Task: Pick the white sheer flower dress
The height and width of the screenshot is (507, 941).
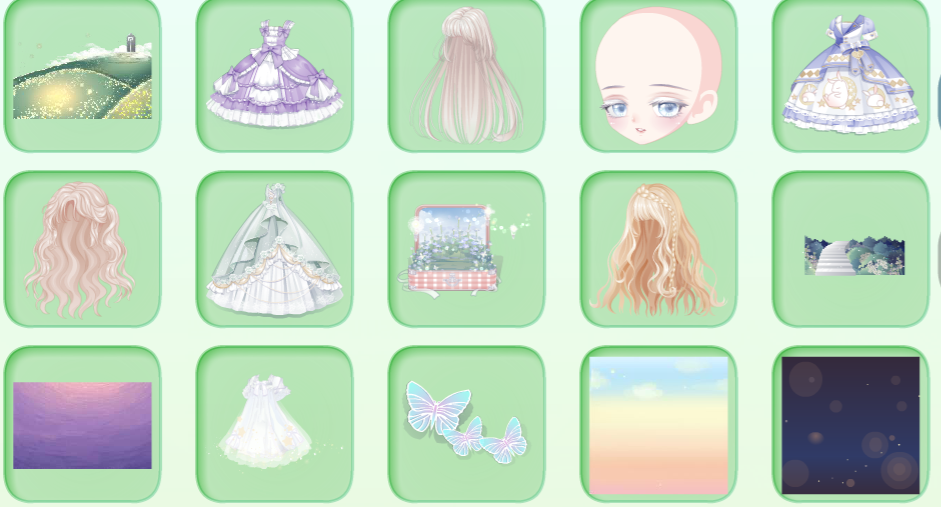Action: click(274, 424)
